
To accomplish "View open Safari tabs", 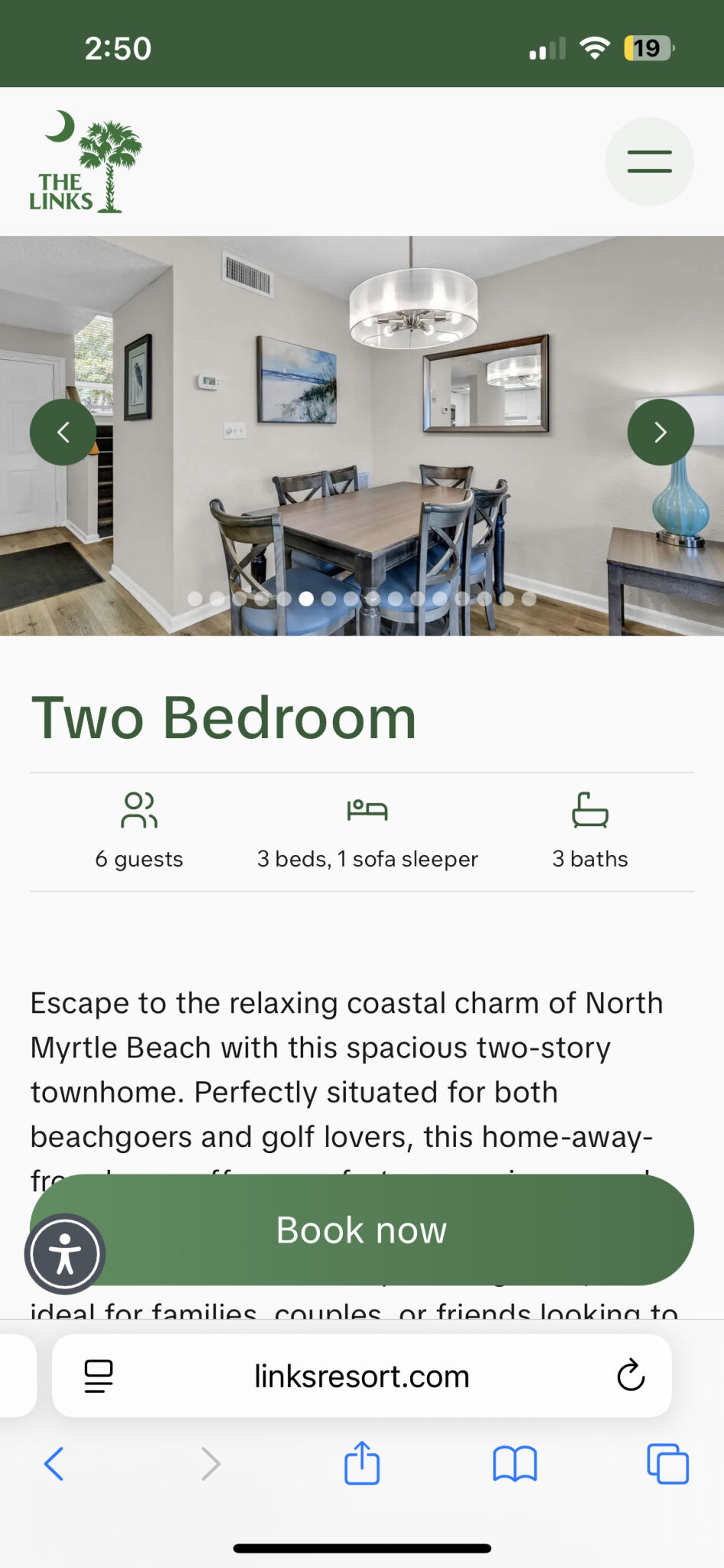I will coord(667,1464).
